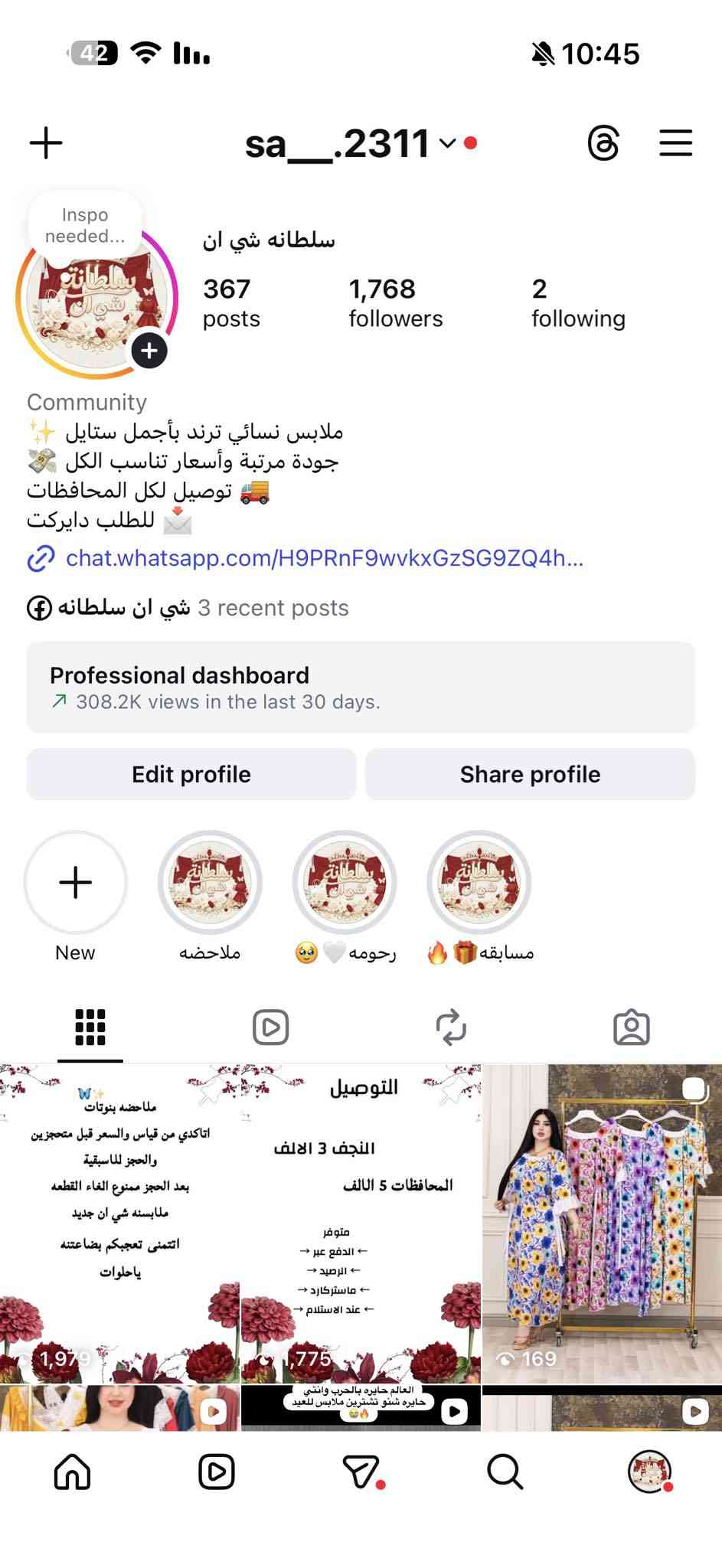
Task: Open the ملاحضه highlight
Action: click(x=210, y=883)
